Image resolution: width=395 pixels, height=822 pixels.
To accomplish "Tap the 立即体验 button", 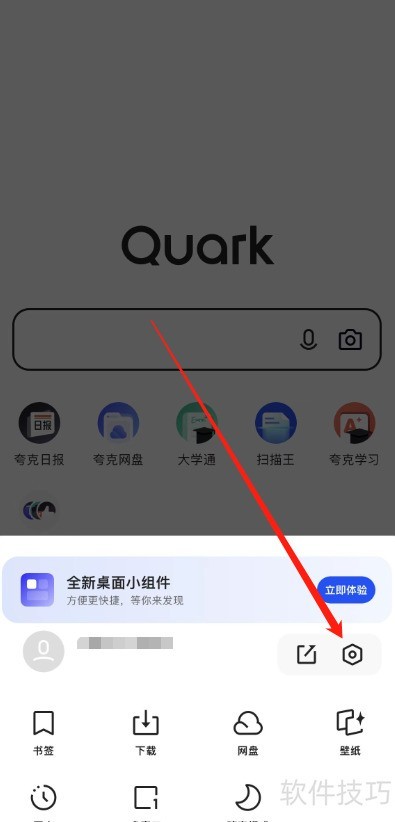I will coord(346,590).
